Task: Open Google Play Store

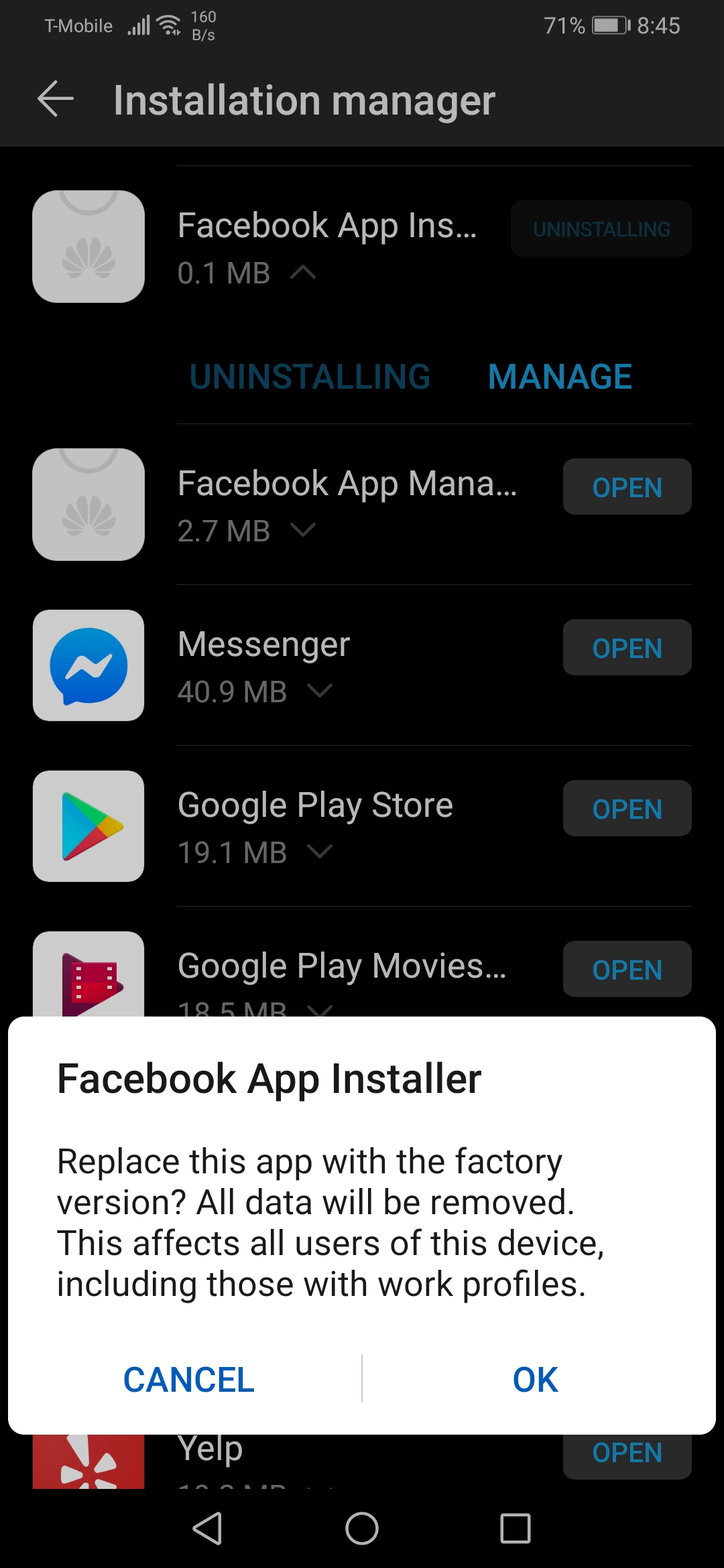Action: point(627,809)
